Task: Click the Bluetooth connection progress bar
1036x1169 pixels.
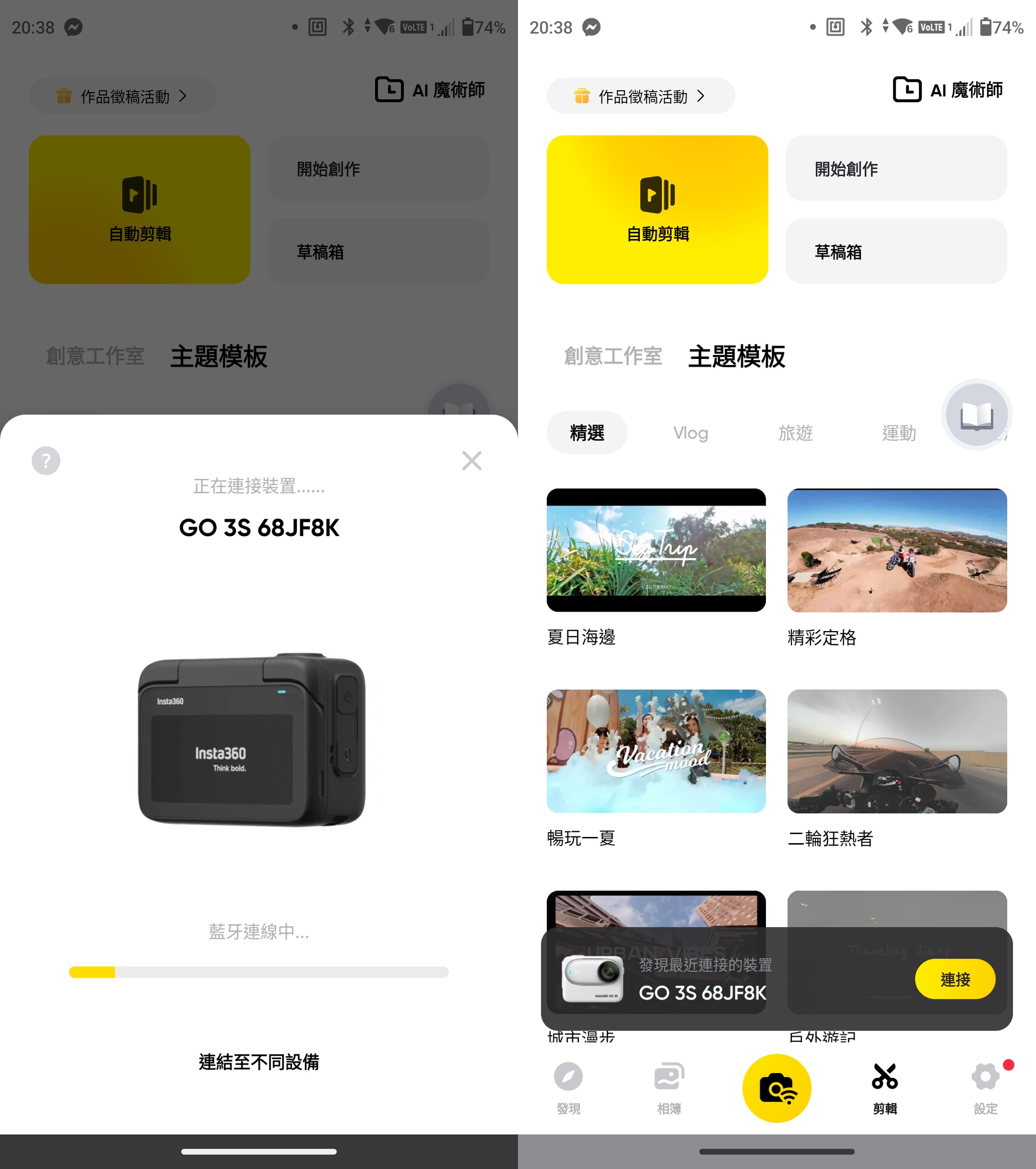Action: tap(258, 972)
